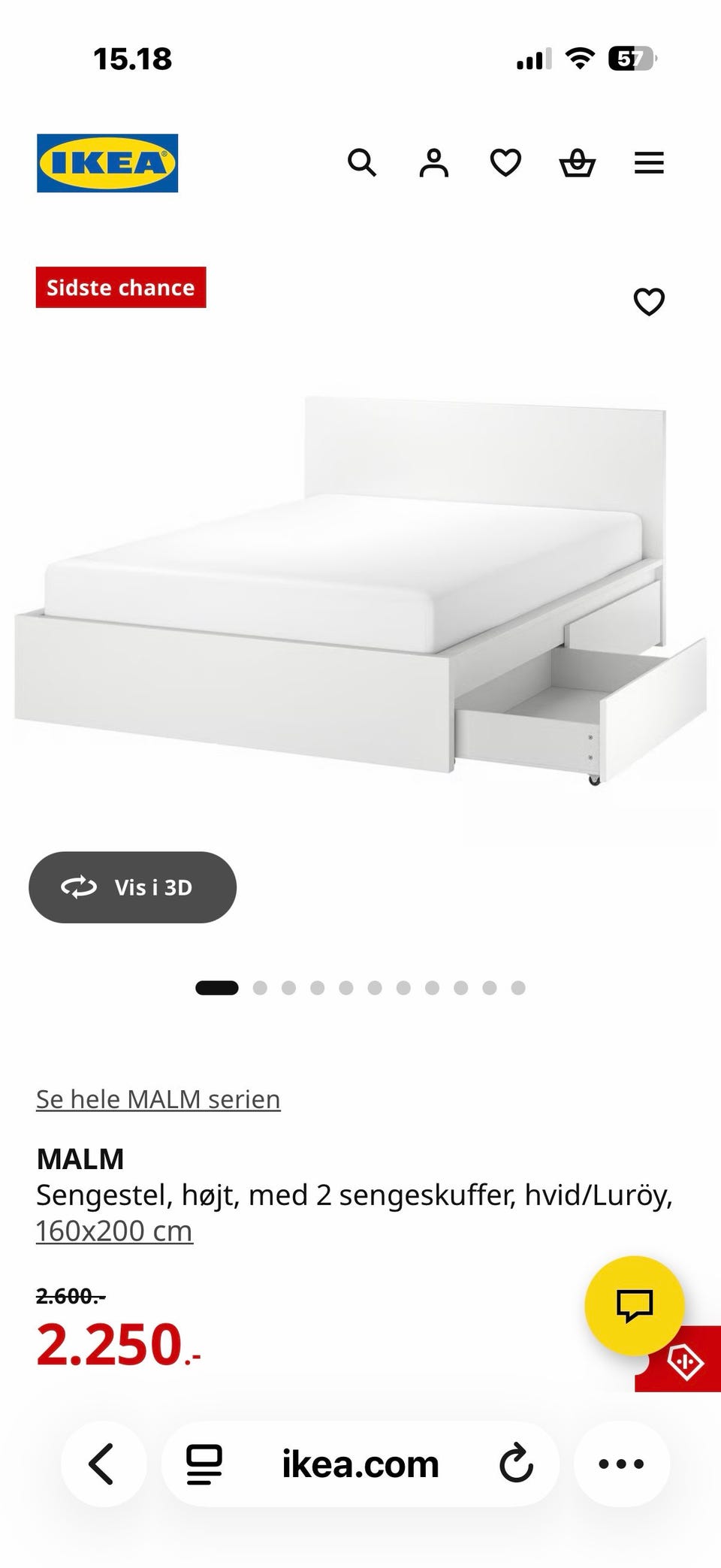Viewport: 721px width, 1568px height.
Task: Reload the page
Action: coord(516,1464)
